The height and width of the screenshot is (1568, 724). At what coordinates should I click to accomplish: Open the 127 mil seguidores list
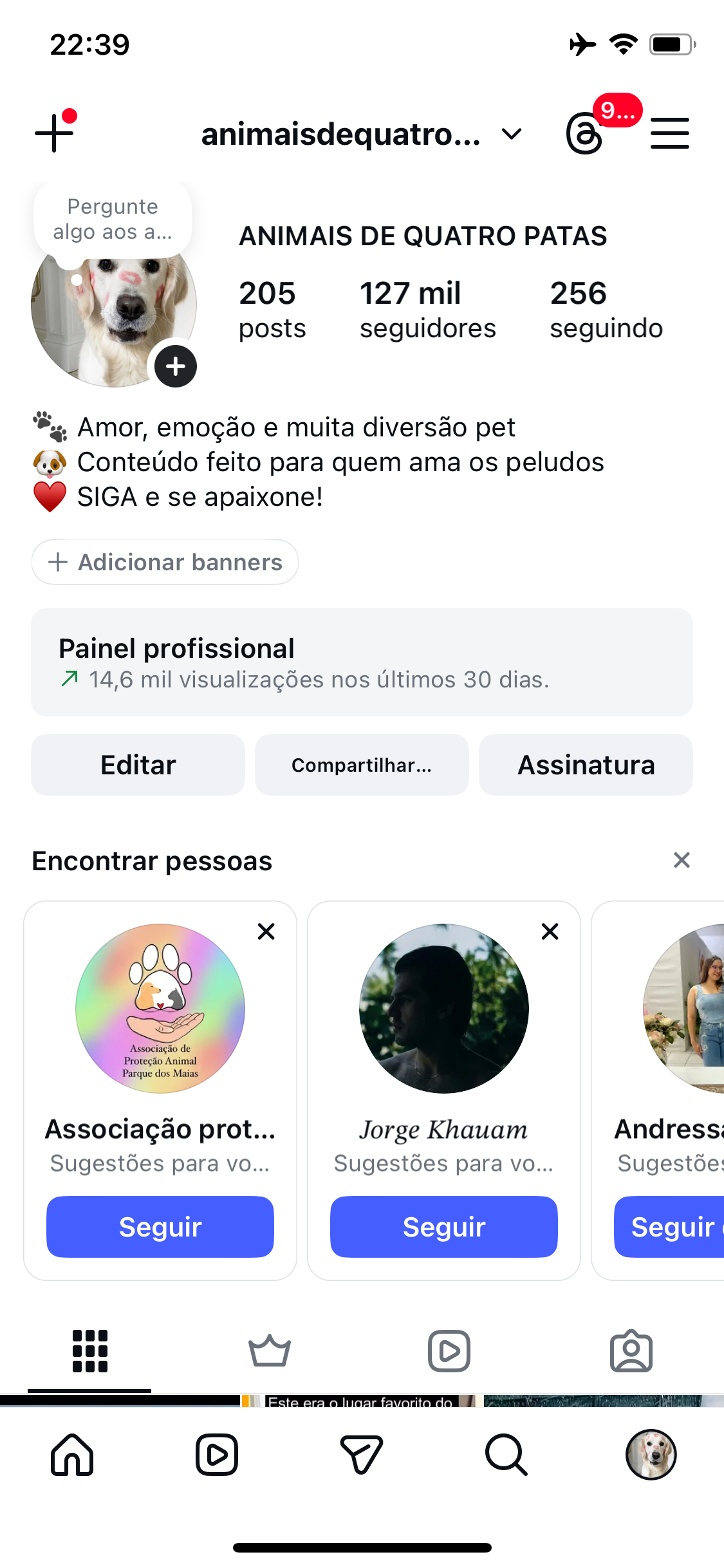click(x=427, y=309)
